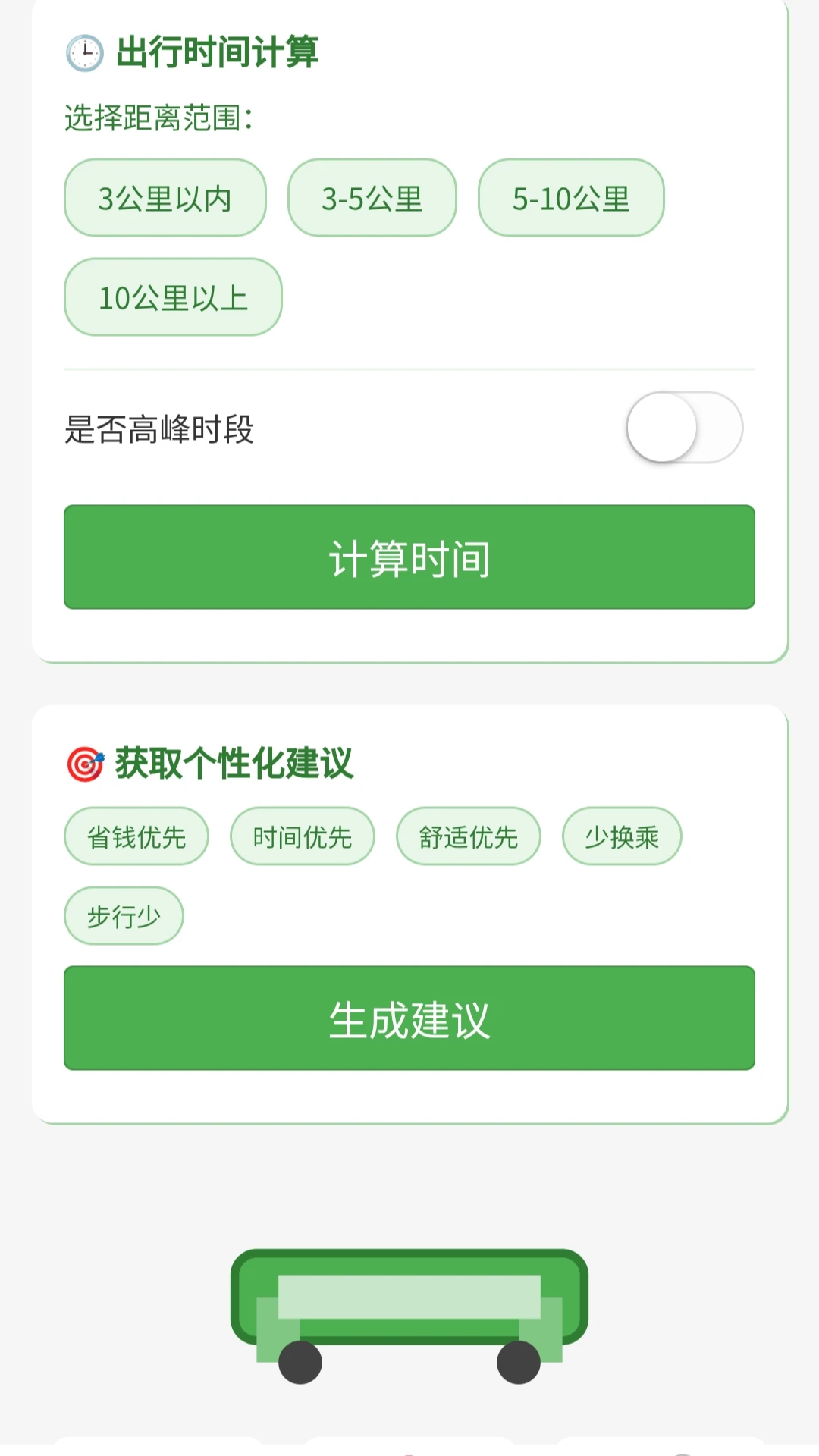Select the 步行少 preference tag
Image resolution: width=819 pixels, height=1456 pixels.
click(x=124, y=915)
